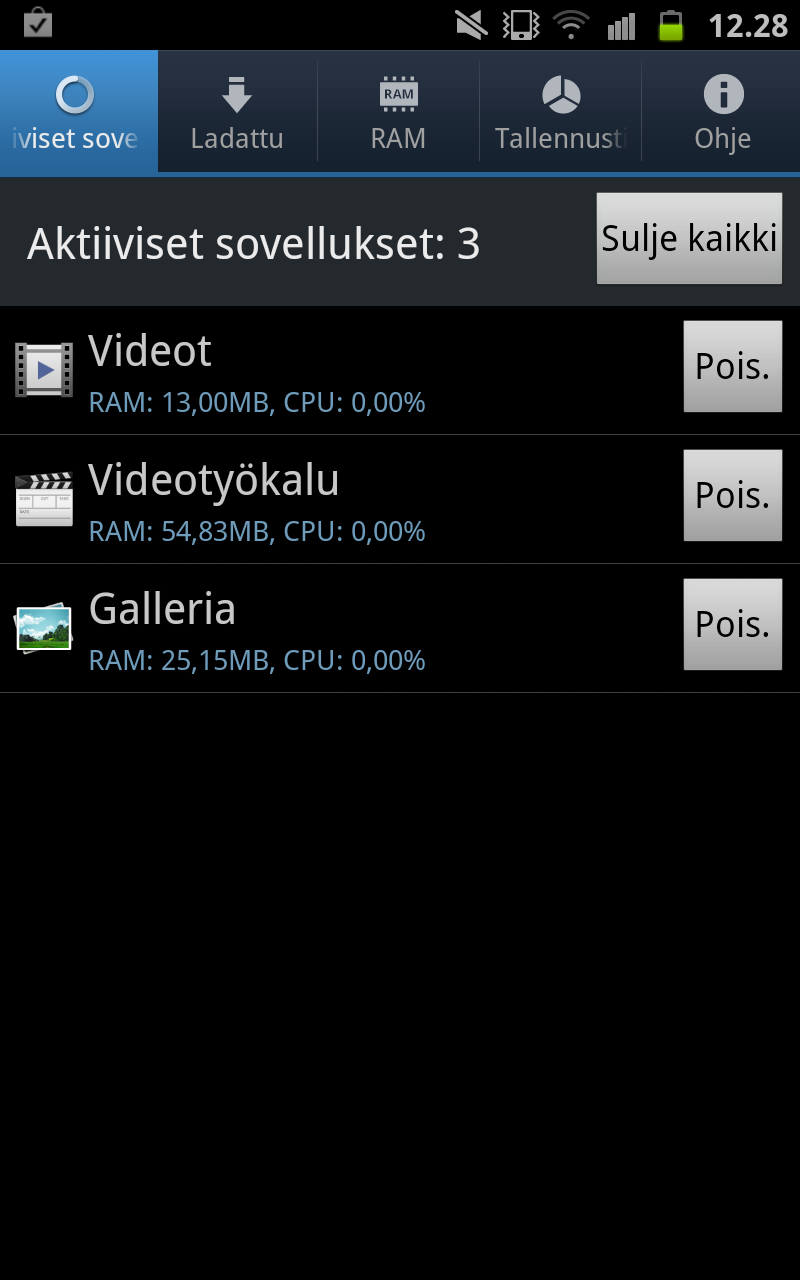End Videotyökalu using its Pois. button
800x1280 pixels.
click(732, 496)
